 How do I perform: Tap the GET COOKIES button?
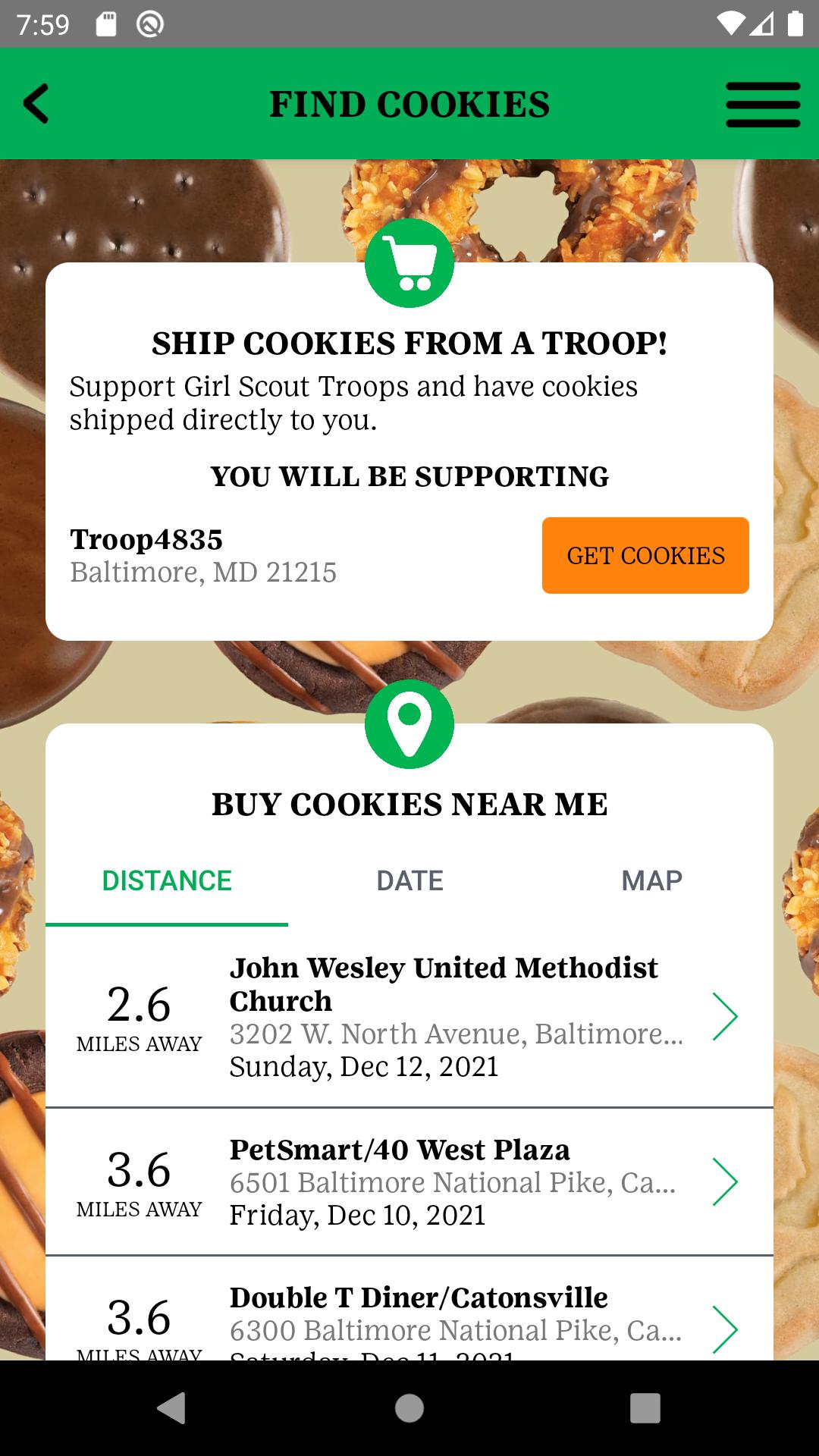tap(645, 555)
